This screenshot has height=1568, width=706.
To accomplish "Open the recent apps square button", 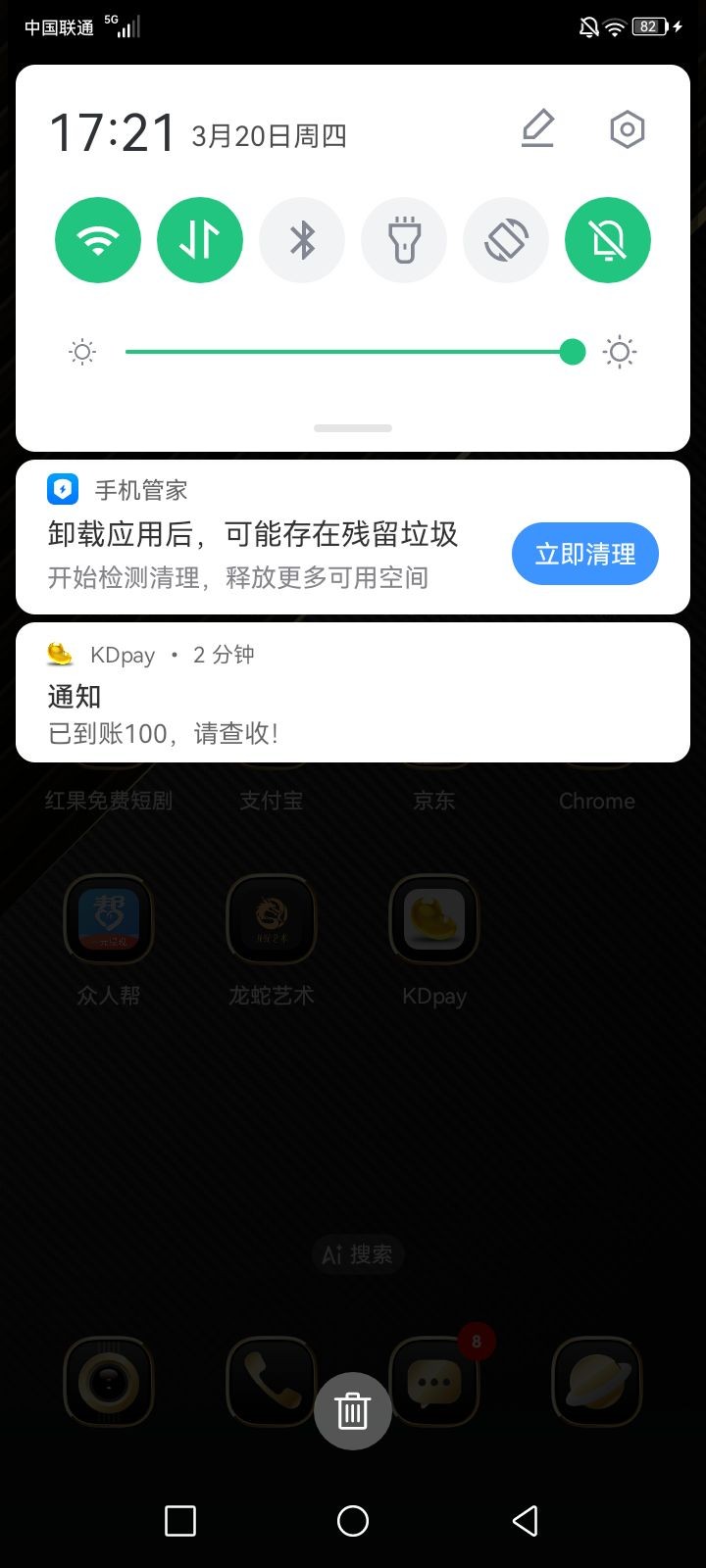I will (180, 1521).
